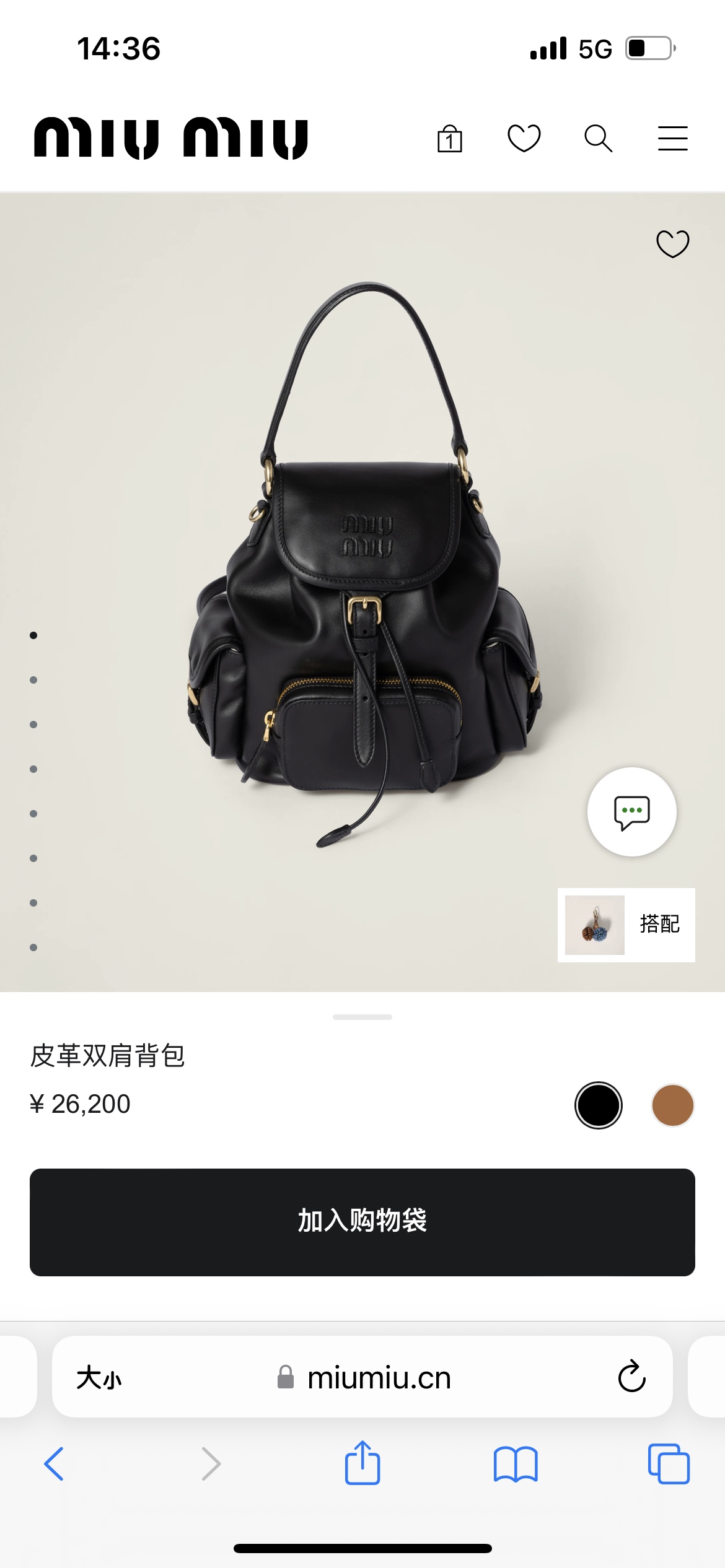Select the brown color swatch
The height and width of the screenshot is (1568, 725).
click(672, 1105)
